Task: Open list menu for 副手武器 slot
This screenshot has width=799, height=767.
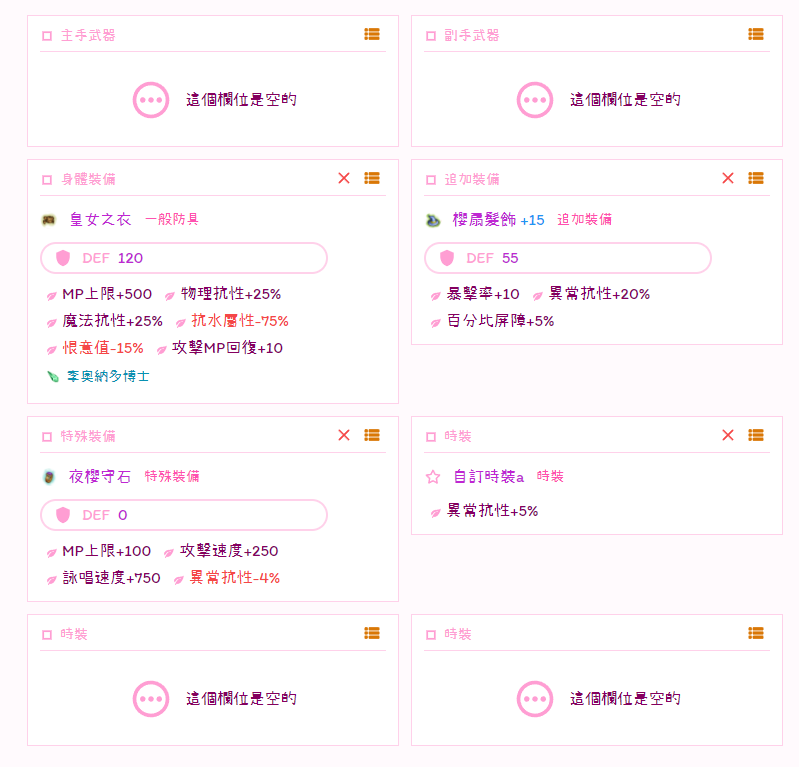Action: 756,34
